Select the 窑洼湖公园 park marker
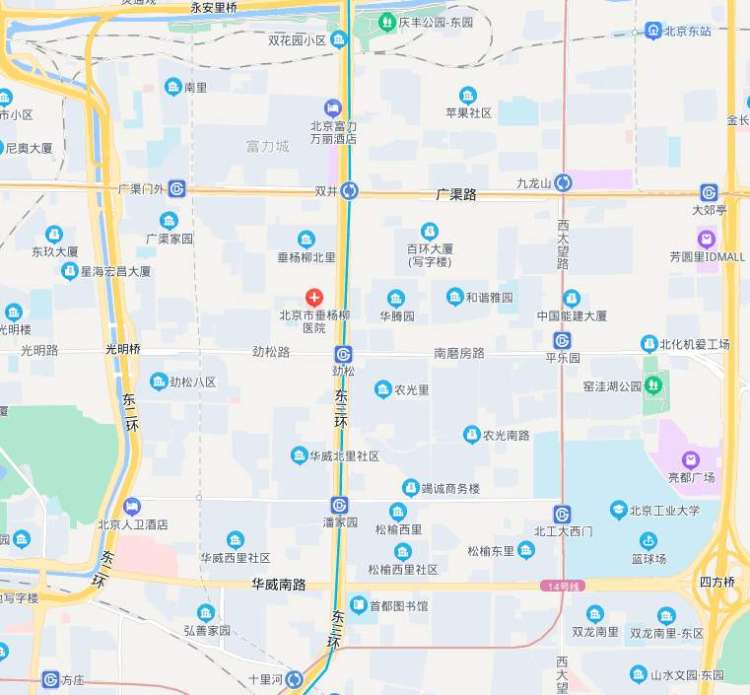 (653, 385)
